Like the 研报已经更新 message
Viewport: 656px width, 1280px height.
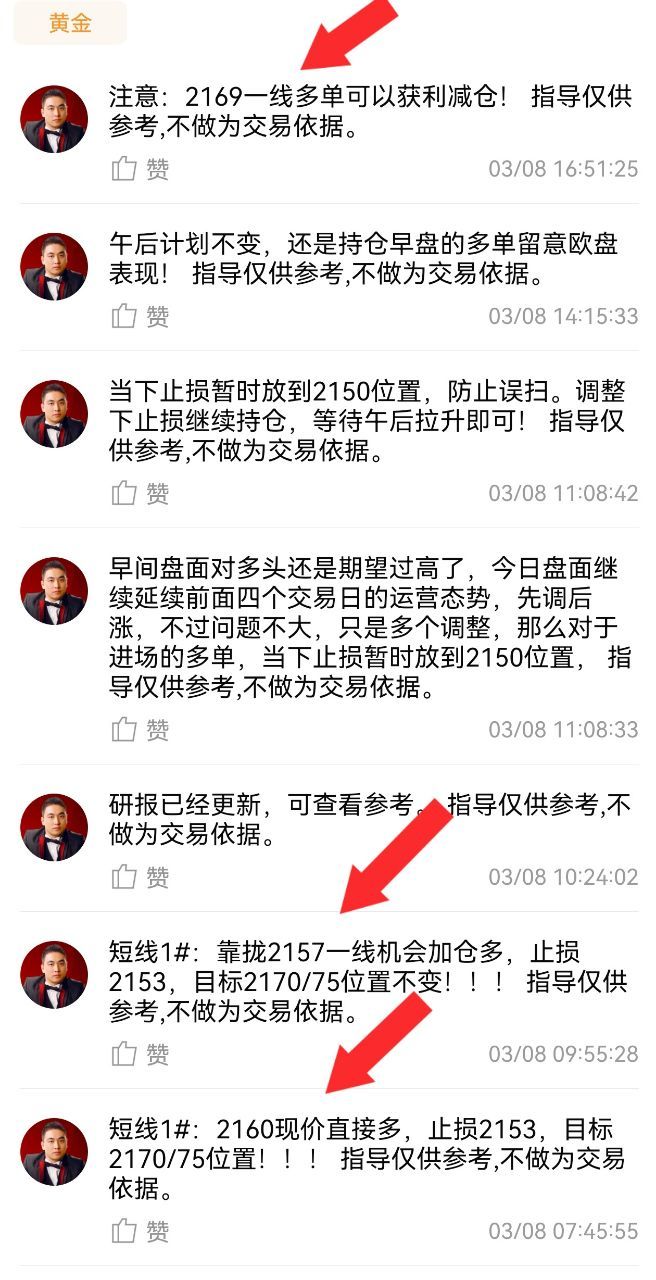(x=139, y=877)
